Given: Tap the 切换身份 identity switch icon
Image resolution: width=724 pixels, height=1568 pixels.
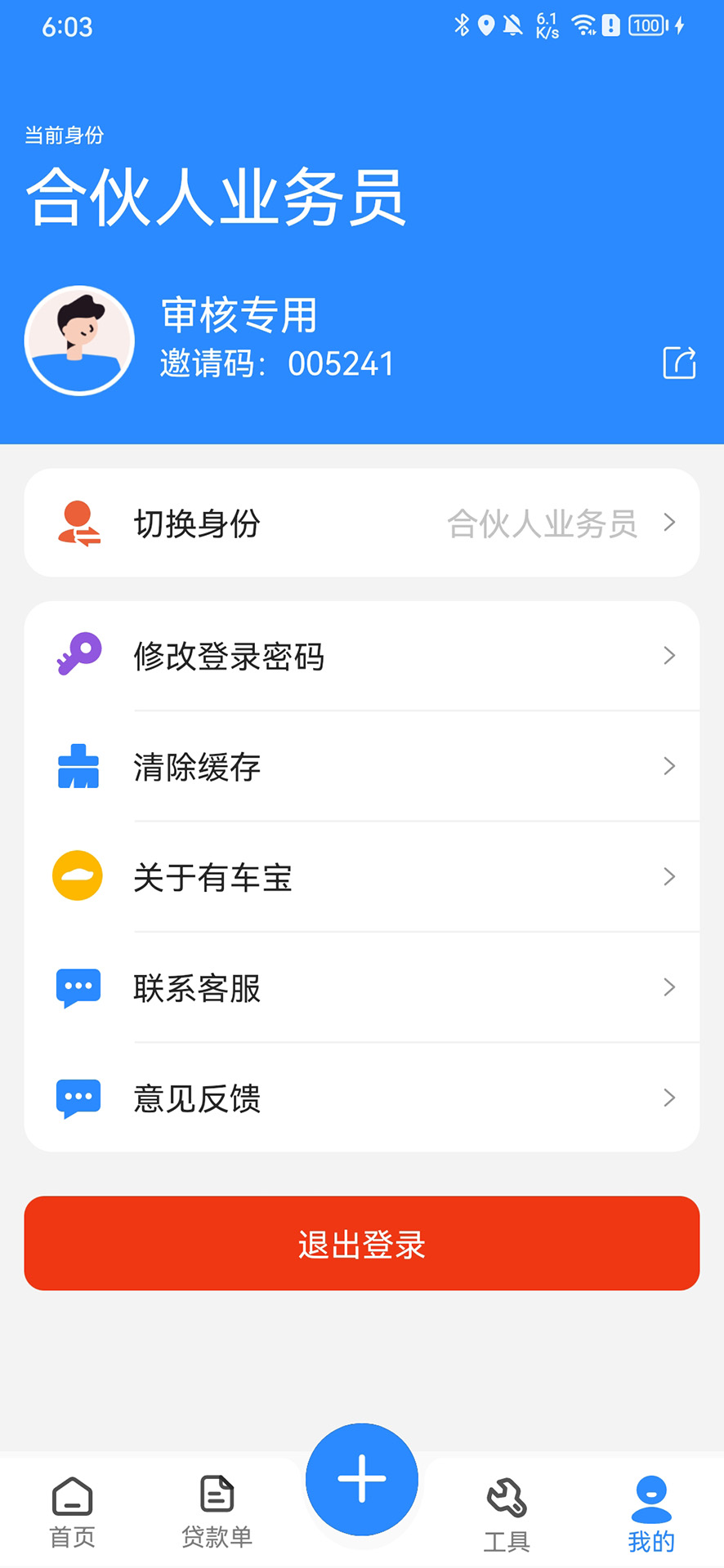Looking at the screenshot, I should pyautogui.click(x=78, y=523).
